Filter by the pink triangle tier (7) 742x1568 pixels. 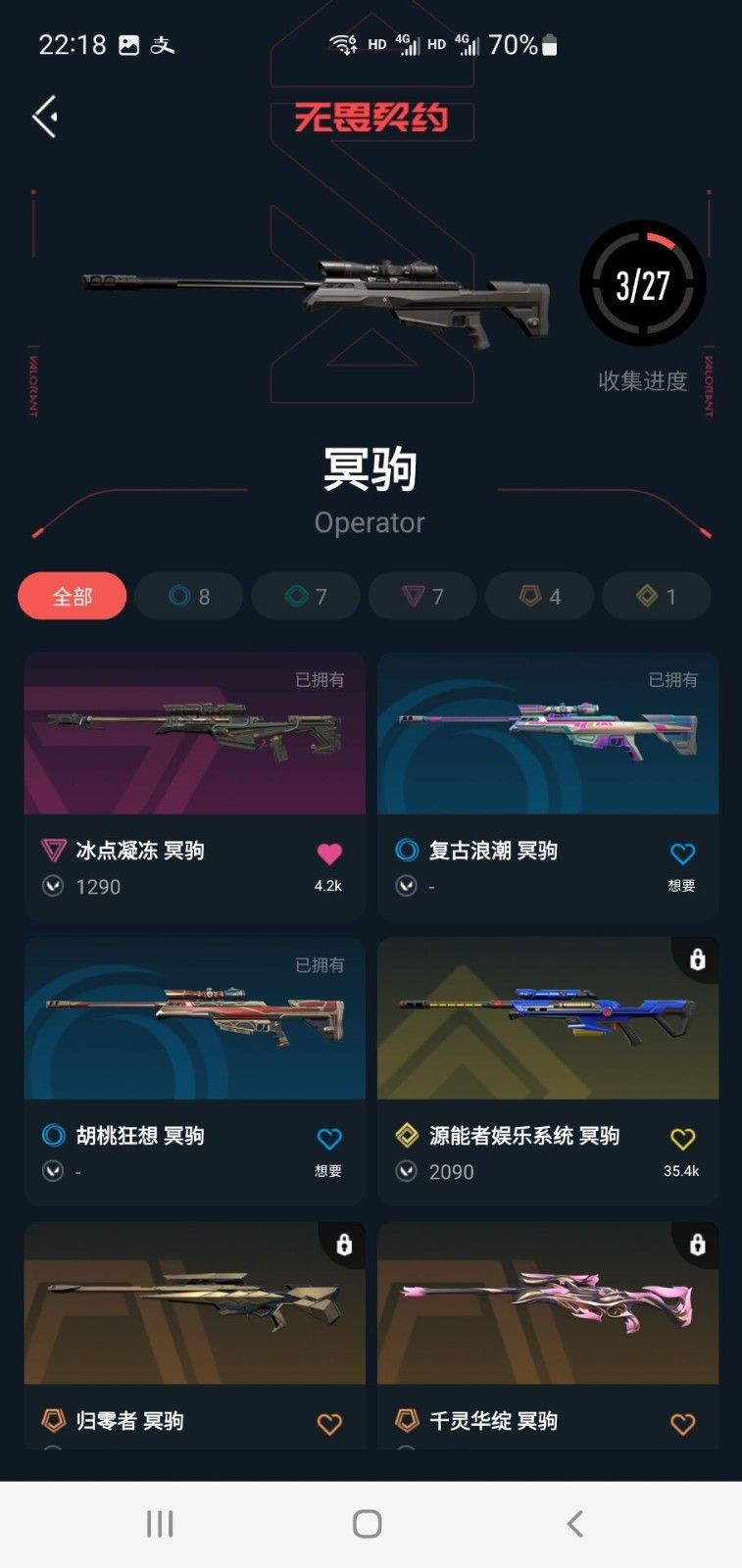point(421,596)
